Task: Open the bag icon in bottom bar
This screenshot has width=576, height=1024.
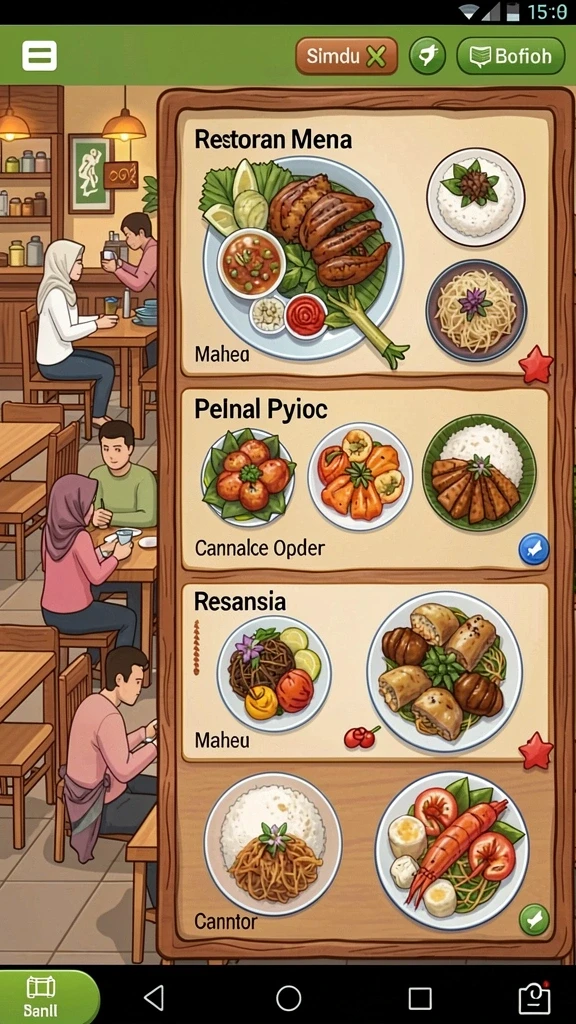Action: tap(534, 998)
